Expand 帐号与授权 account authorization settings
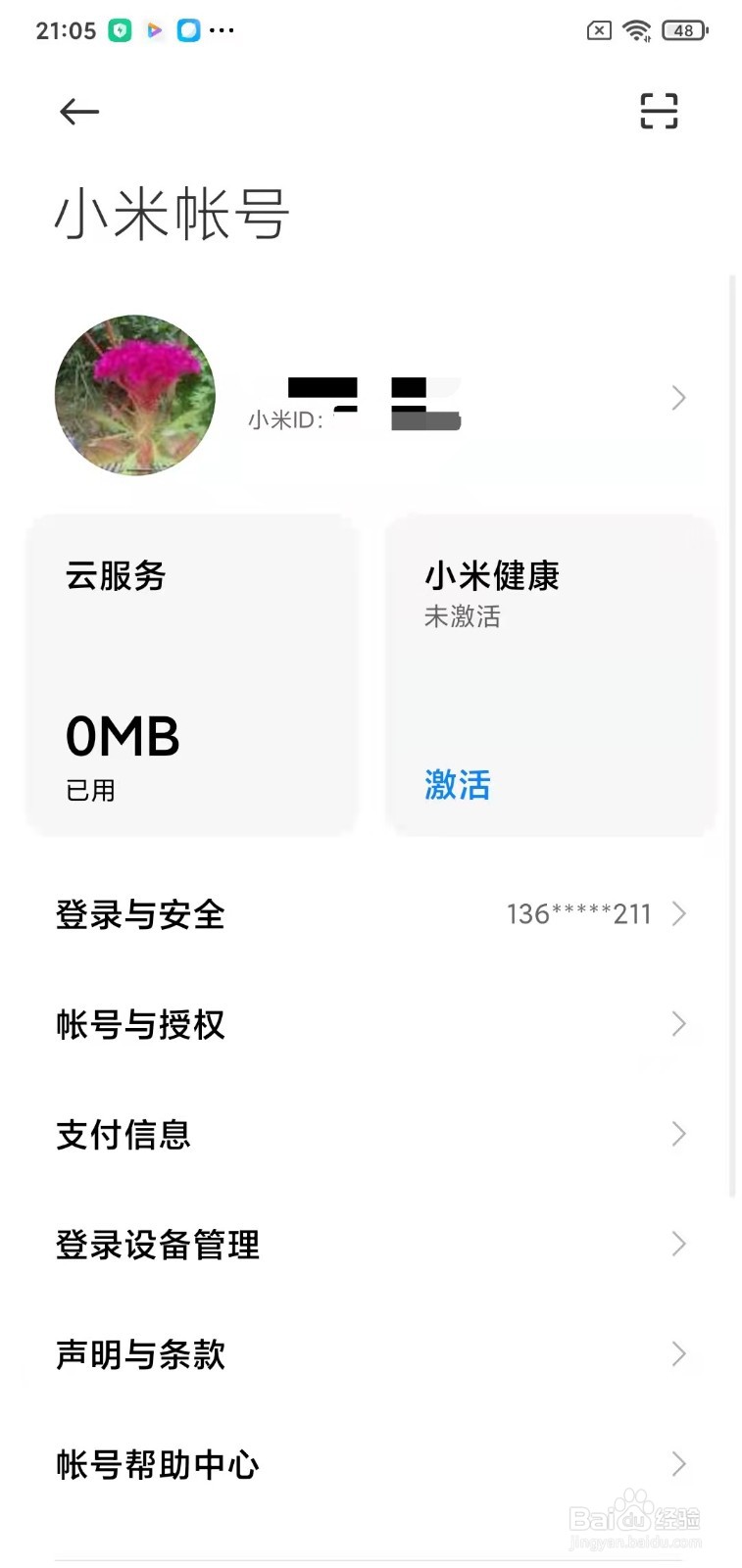This screenshot has width=742, height=1568. point(371,1024)
